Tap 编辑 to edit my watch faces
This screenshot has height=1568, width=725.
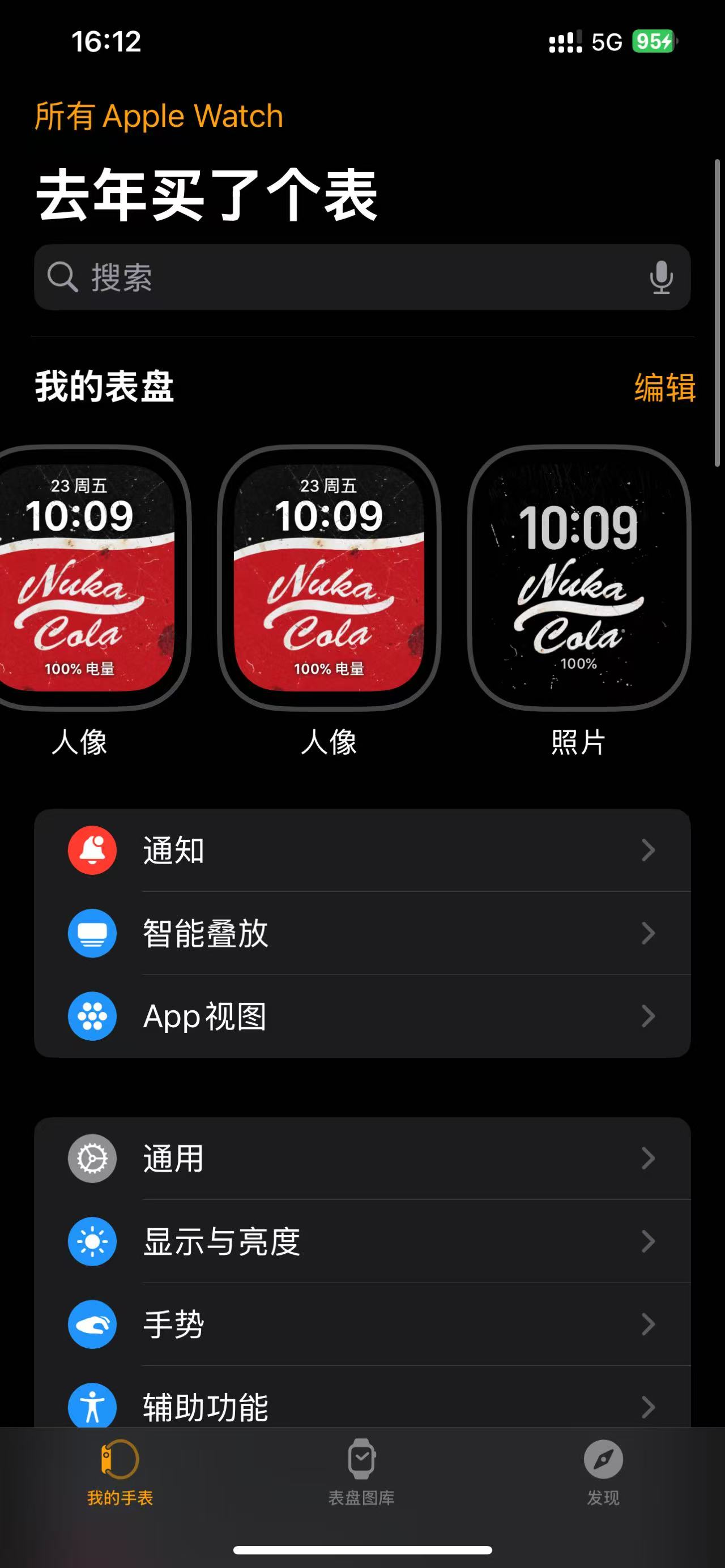tap(664, 387)
